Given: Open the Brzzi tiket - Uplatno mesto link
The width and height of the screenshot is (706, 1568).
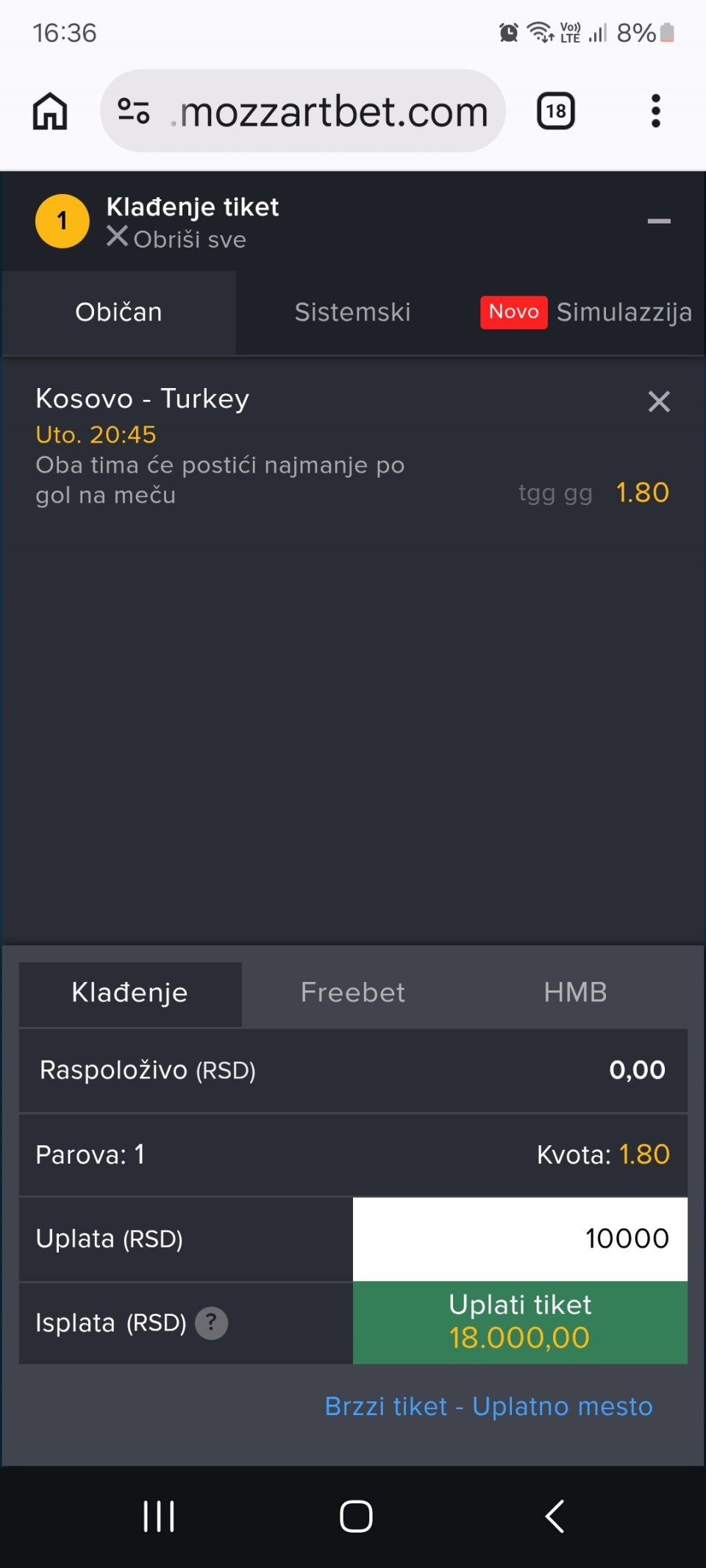Looking at the screenshot, I should click(488, 1406).
